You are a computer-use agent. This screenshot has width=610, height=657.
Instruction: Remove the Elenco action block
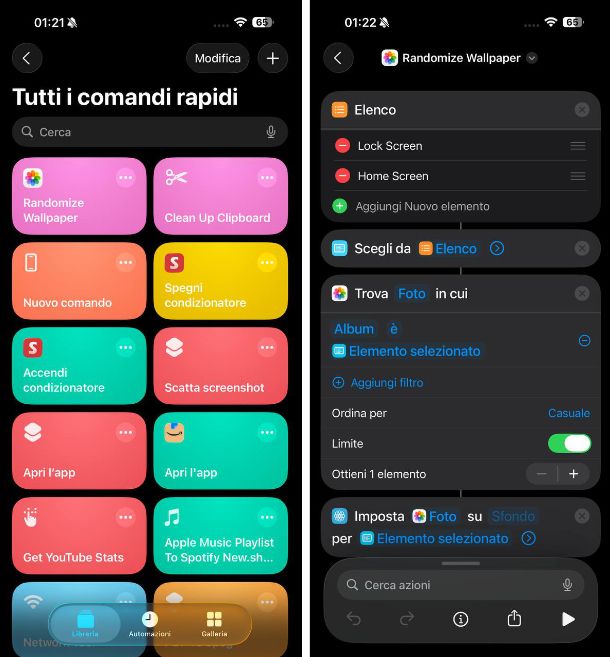[582, 110]
